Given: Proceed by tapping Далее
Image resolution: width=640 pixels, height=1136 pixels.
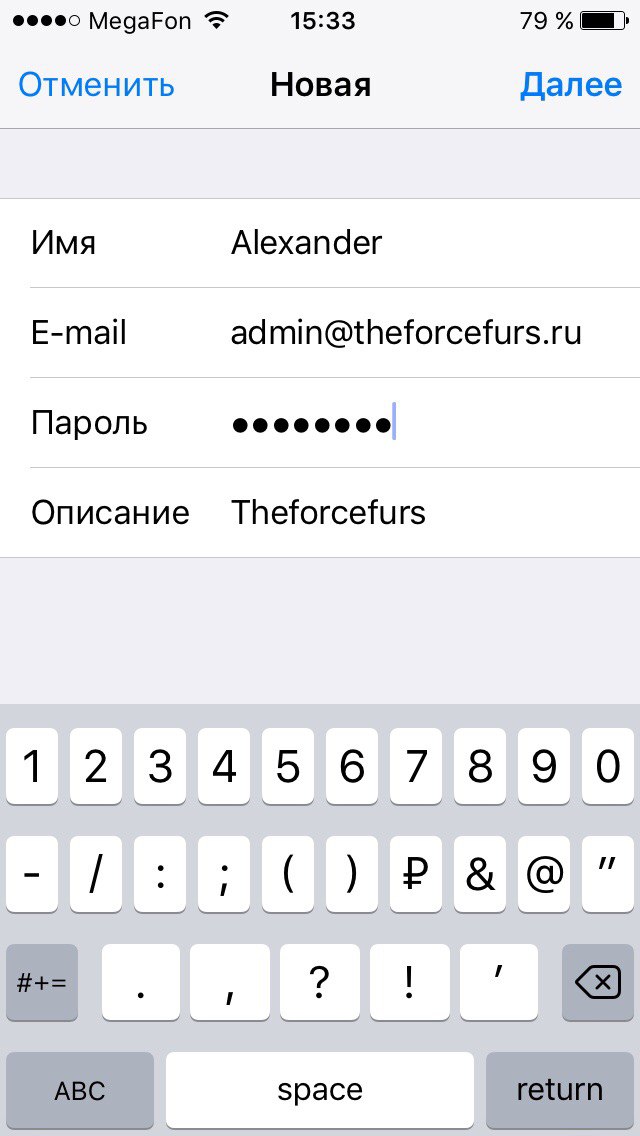Looking at the screenshot, I should (x=571, y=85).
